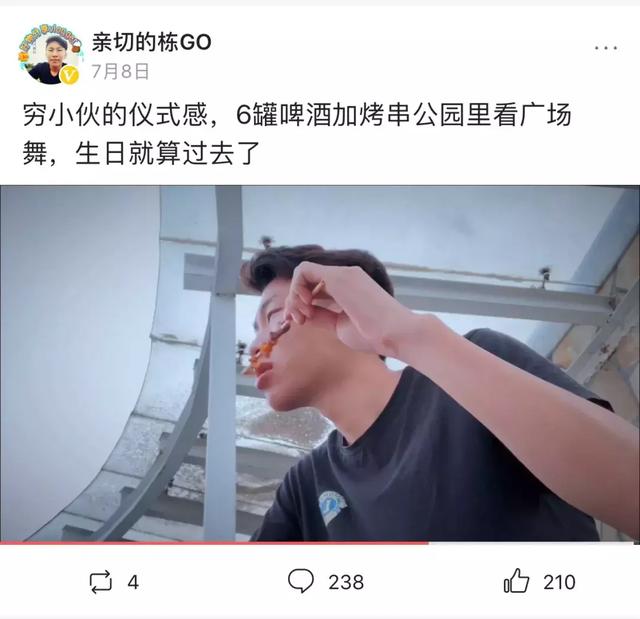Open the profile picture of 亲切的栋GO

[x=50, y=54]
